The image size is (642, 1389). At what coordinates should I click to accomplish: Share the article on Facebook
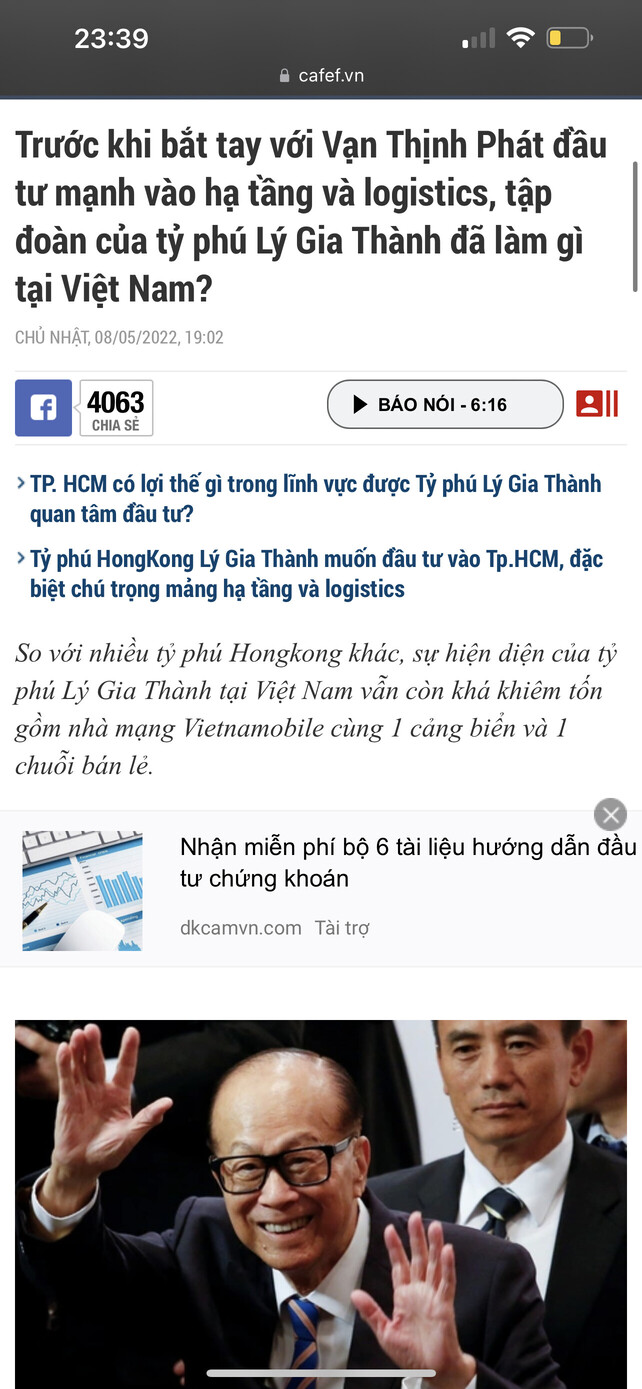click(x=43, y=408)
